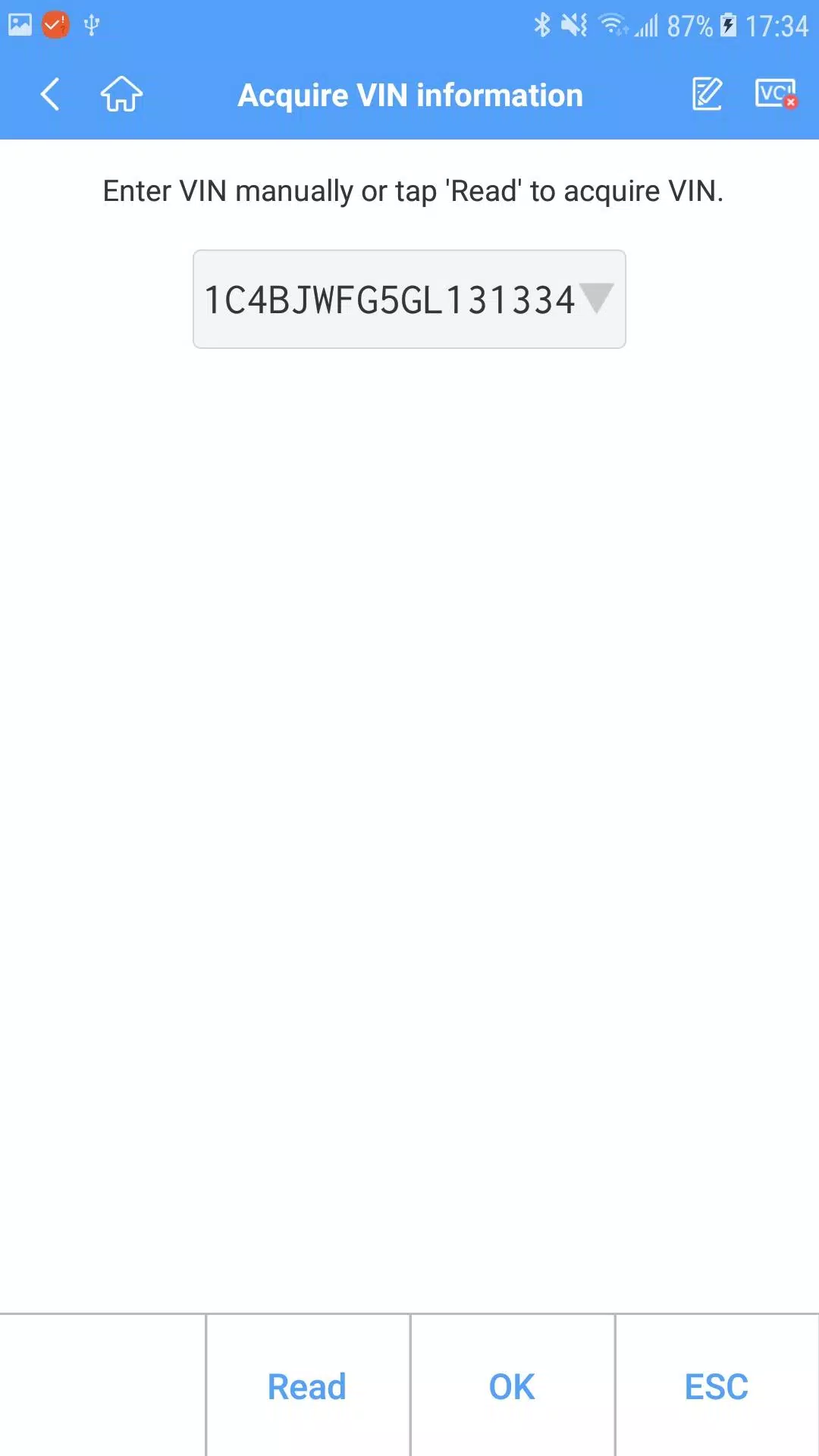Tap Read to acquire the VIN
This screenshot has height=1456, width=819.
tap(307, 1386)
